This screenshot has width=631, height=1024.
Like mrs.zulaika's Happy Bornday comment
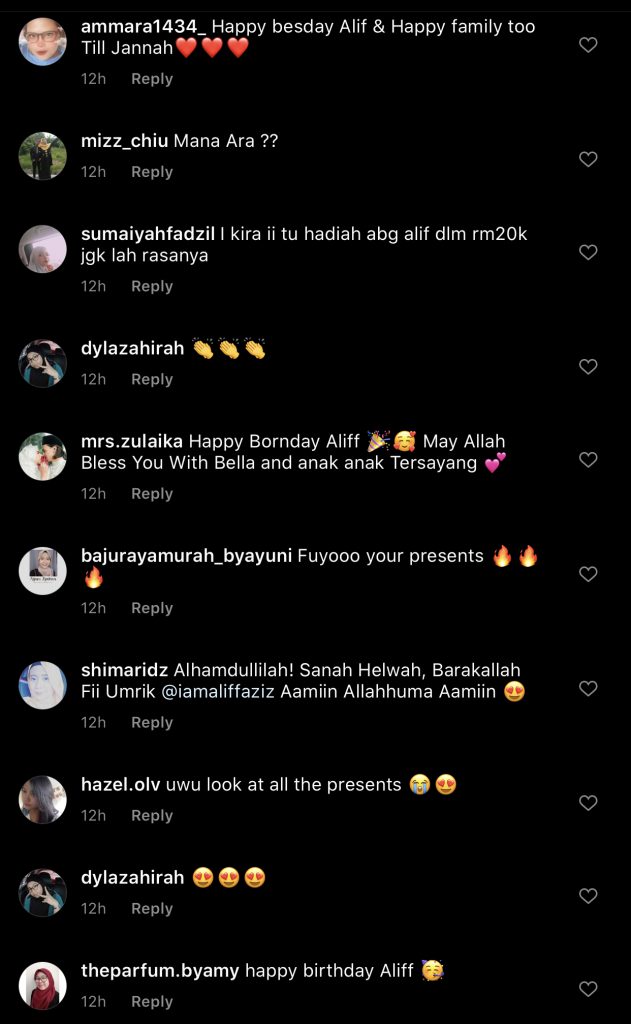coord(588,460)
